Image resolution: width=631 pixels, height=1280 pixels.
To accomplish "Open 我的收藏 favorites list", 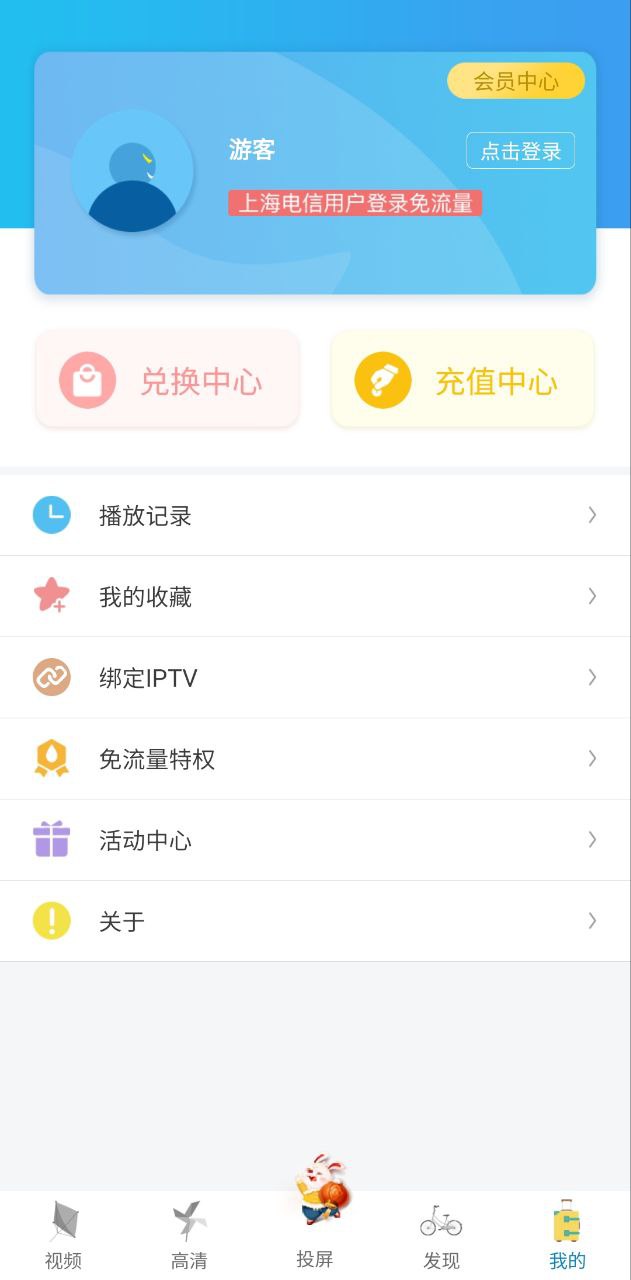I will [x=315, y=596].
